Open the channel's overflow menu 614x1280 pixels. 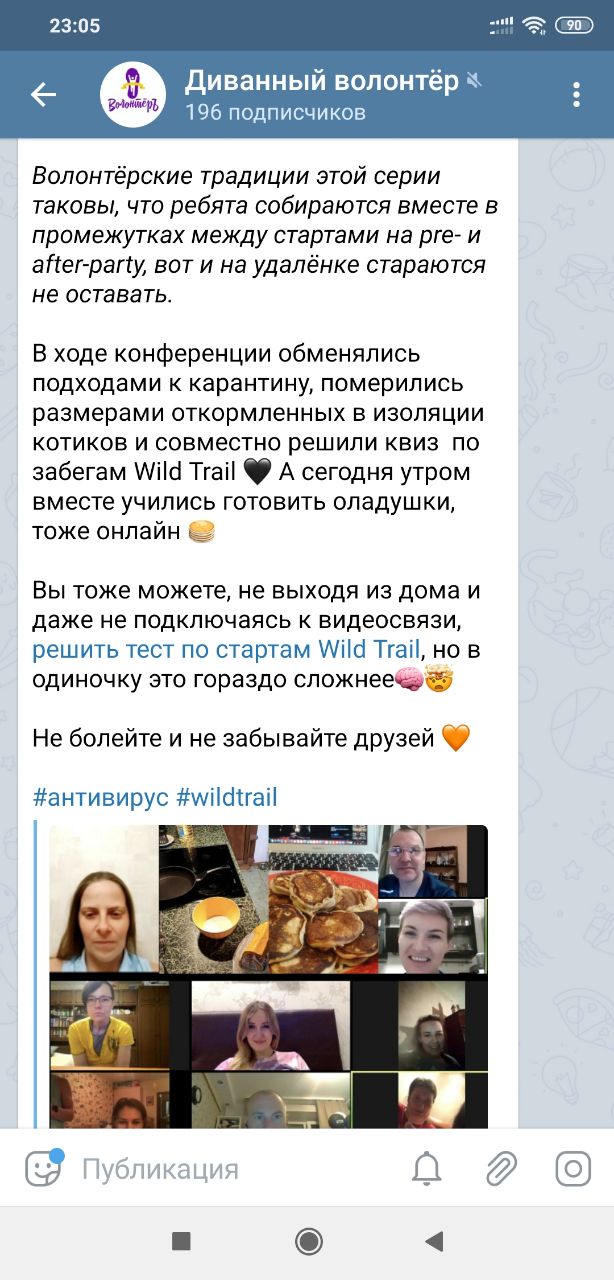coord(576,95)
